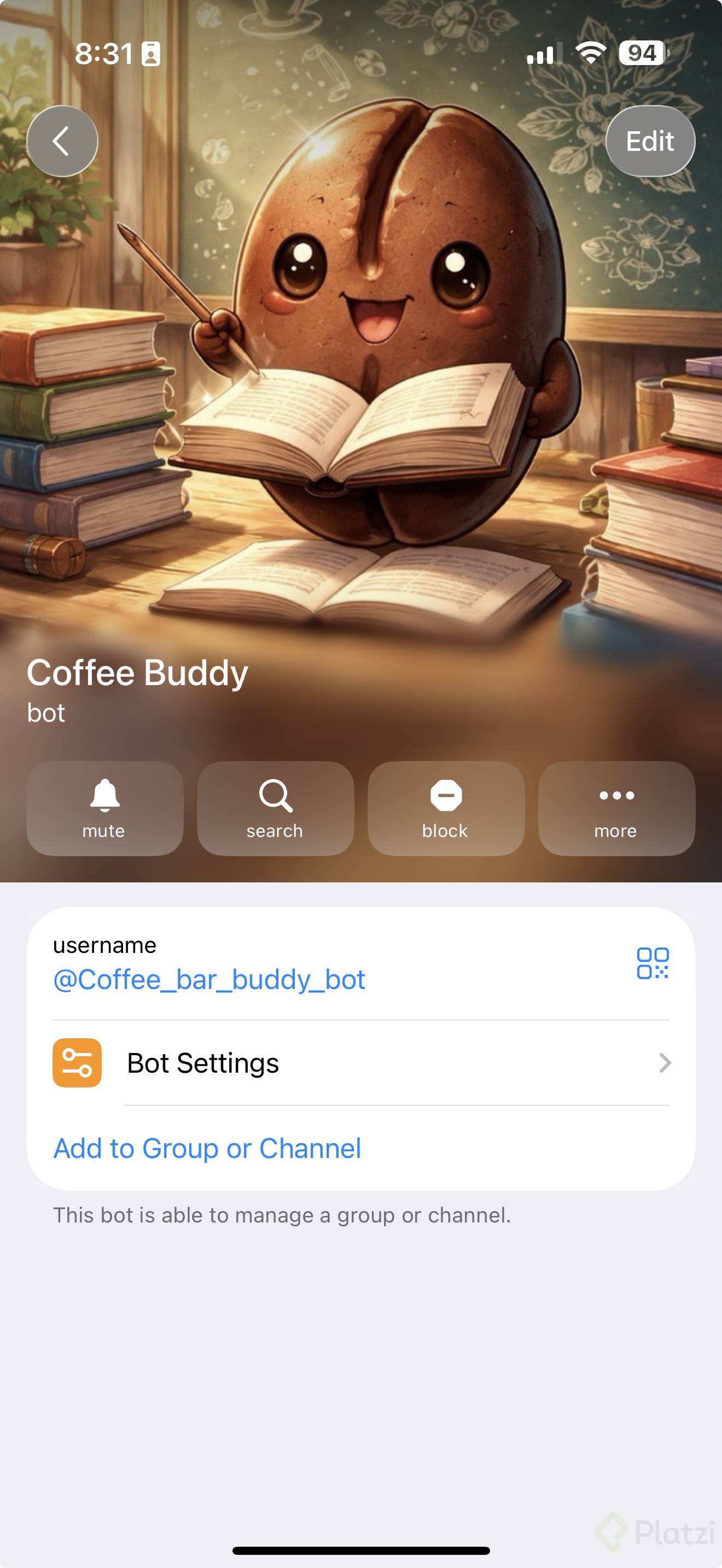Search within the Coffee Buddy chat

click(x=275, y=808)
